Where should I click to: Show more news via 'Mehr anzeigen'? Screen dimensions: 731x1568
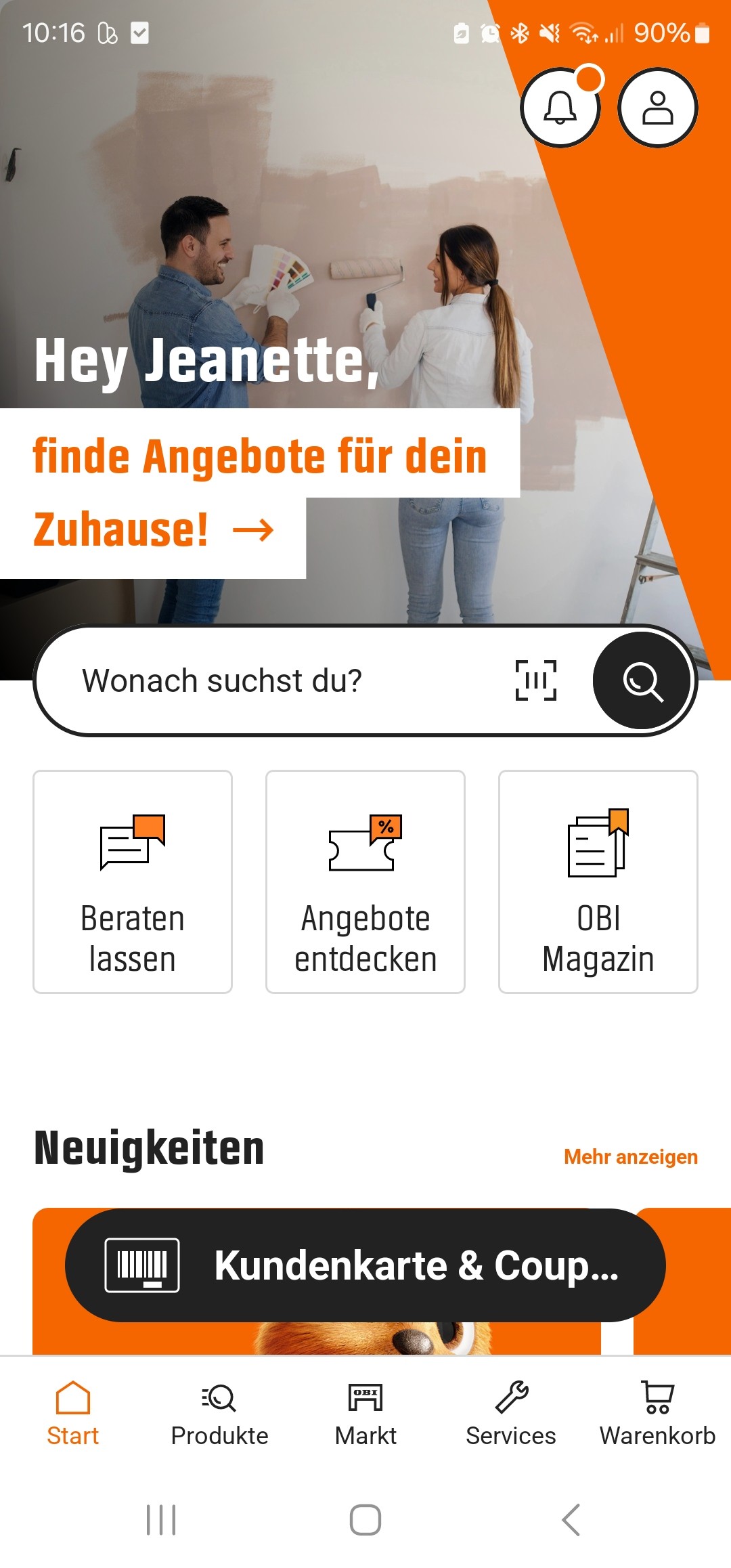pyautogui.click(x=630, y=1156)
